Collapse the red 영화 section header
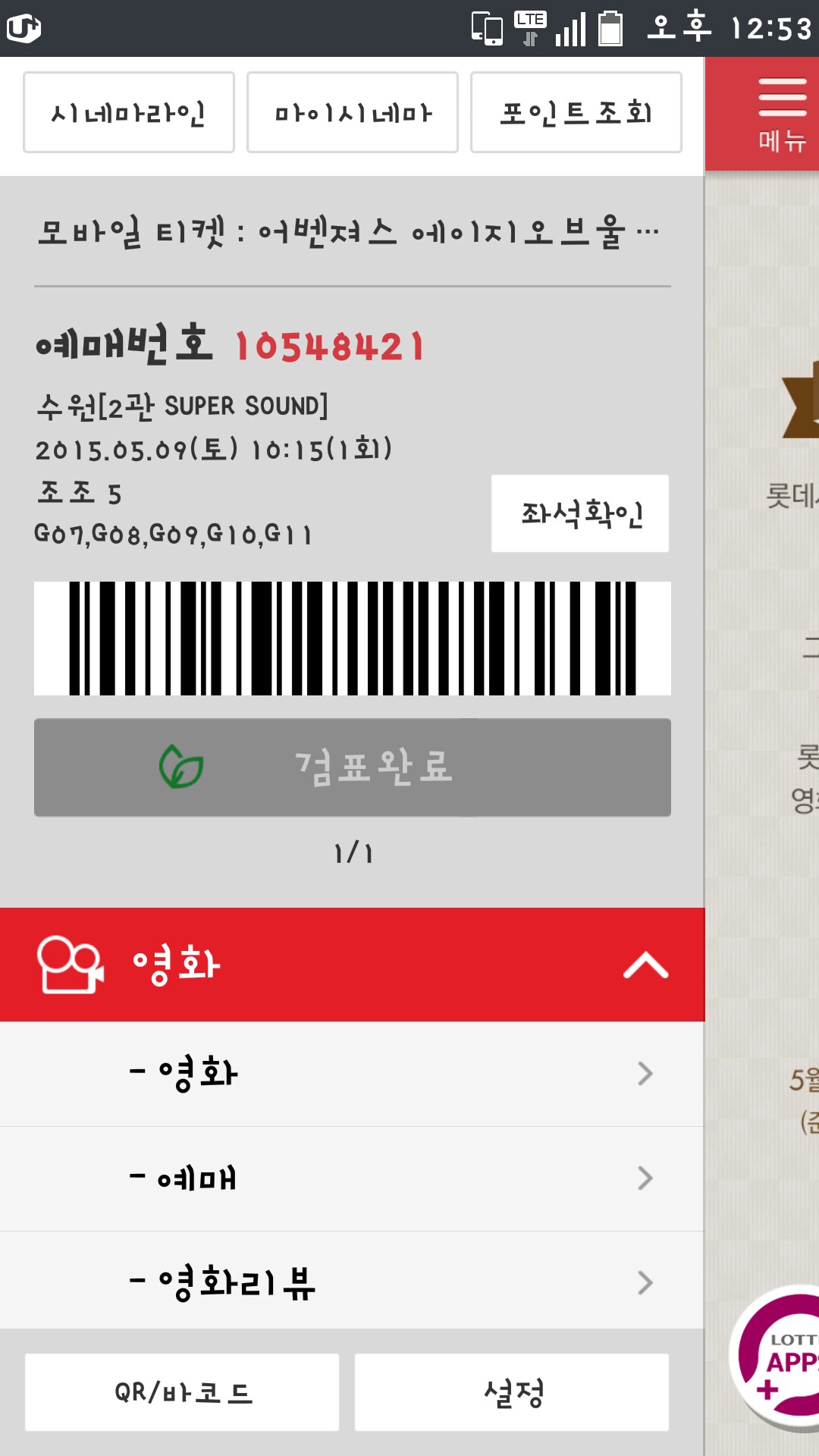The height and width of the screenshot is (1456, 819). (353, 965)
